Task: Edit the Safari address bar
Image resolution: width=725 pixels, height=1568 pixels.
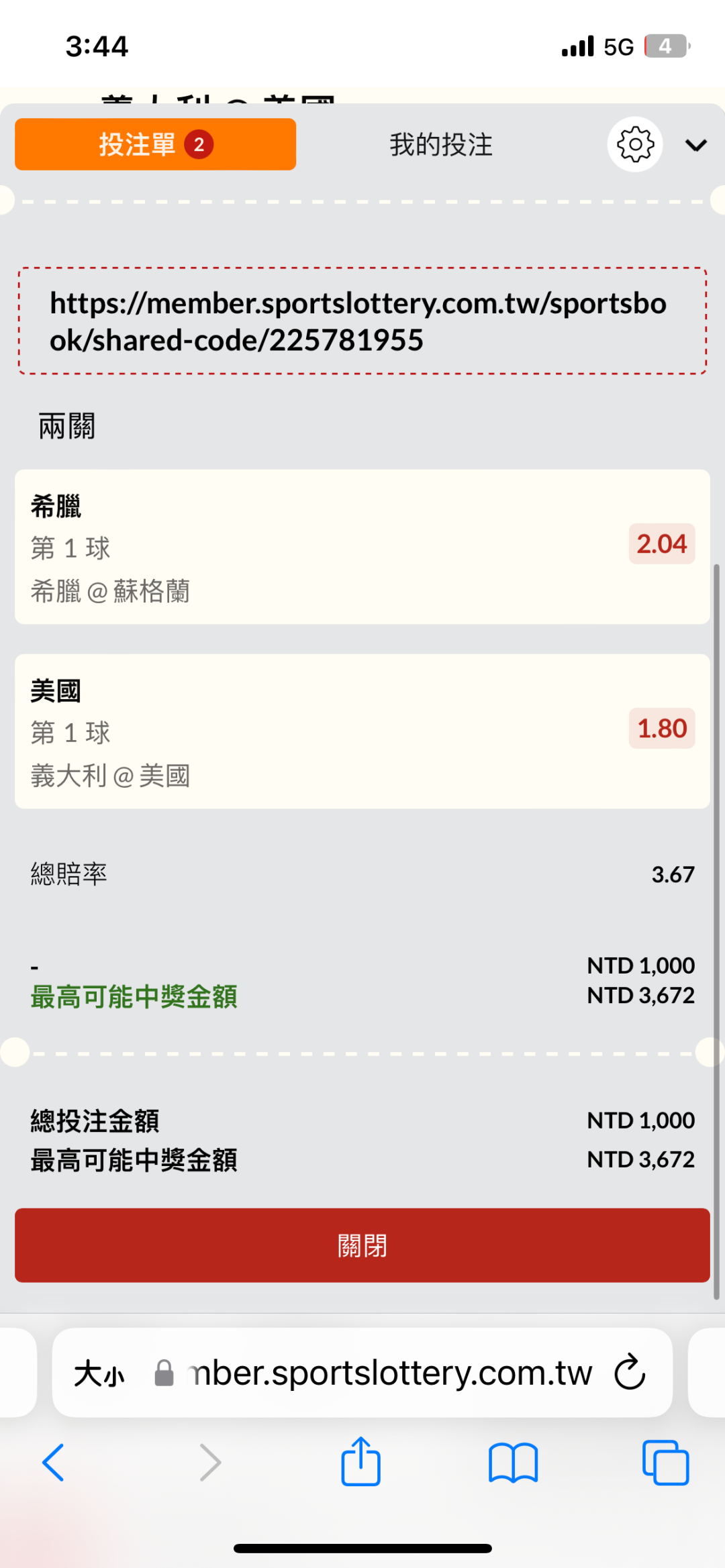Action: click(x=389, y=1373)
